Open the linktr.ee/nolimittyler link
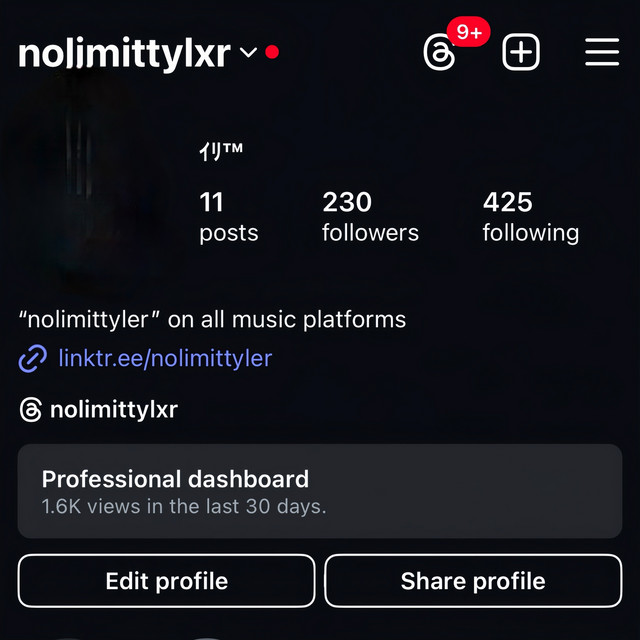The image size is (640, 640). 164,358
